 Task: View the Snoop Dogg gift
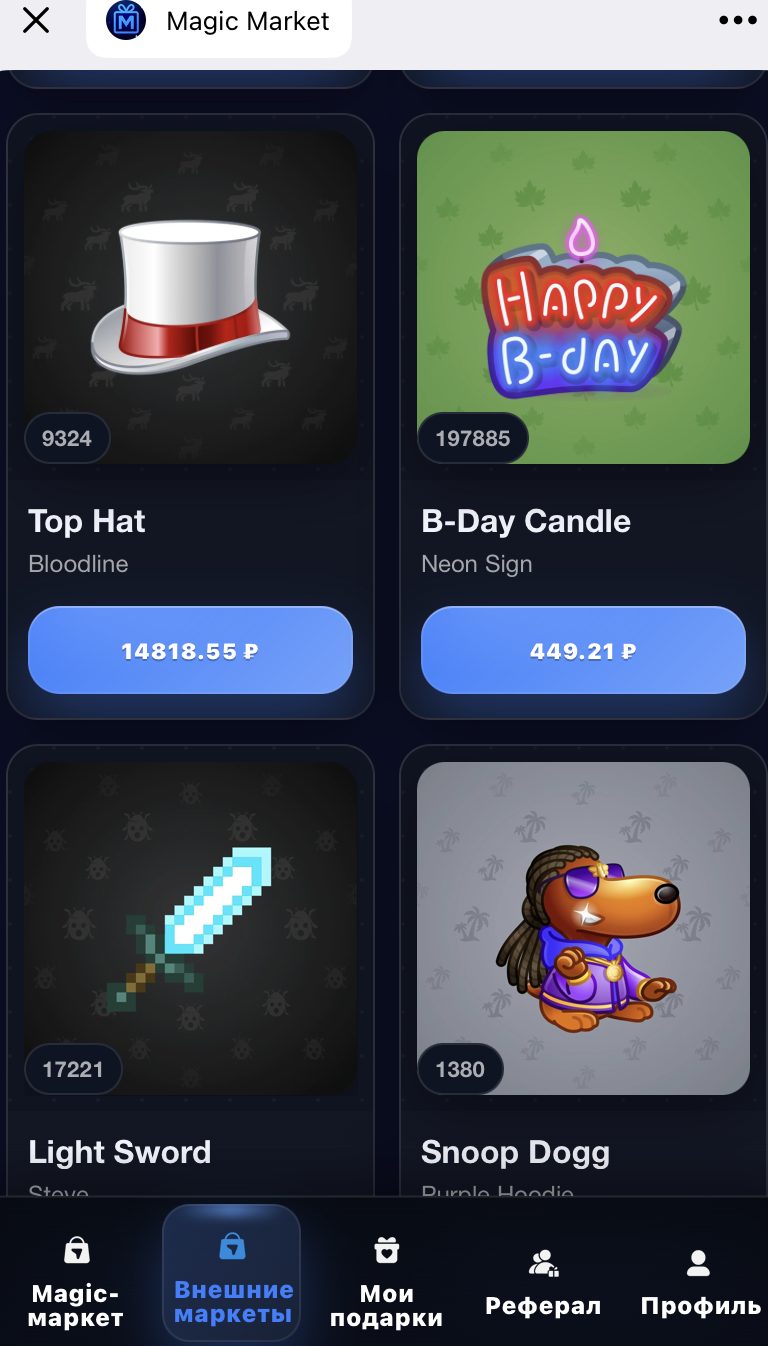583,928
